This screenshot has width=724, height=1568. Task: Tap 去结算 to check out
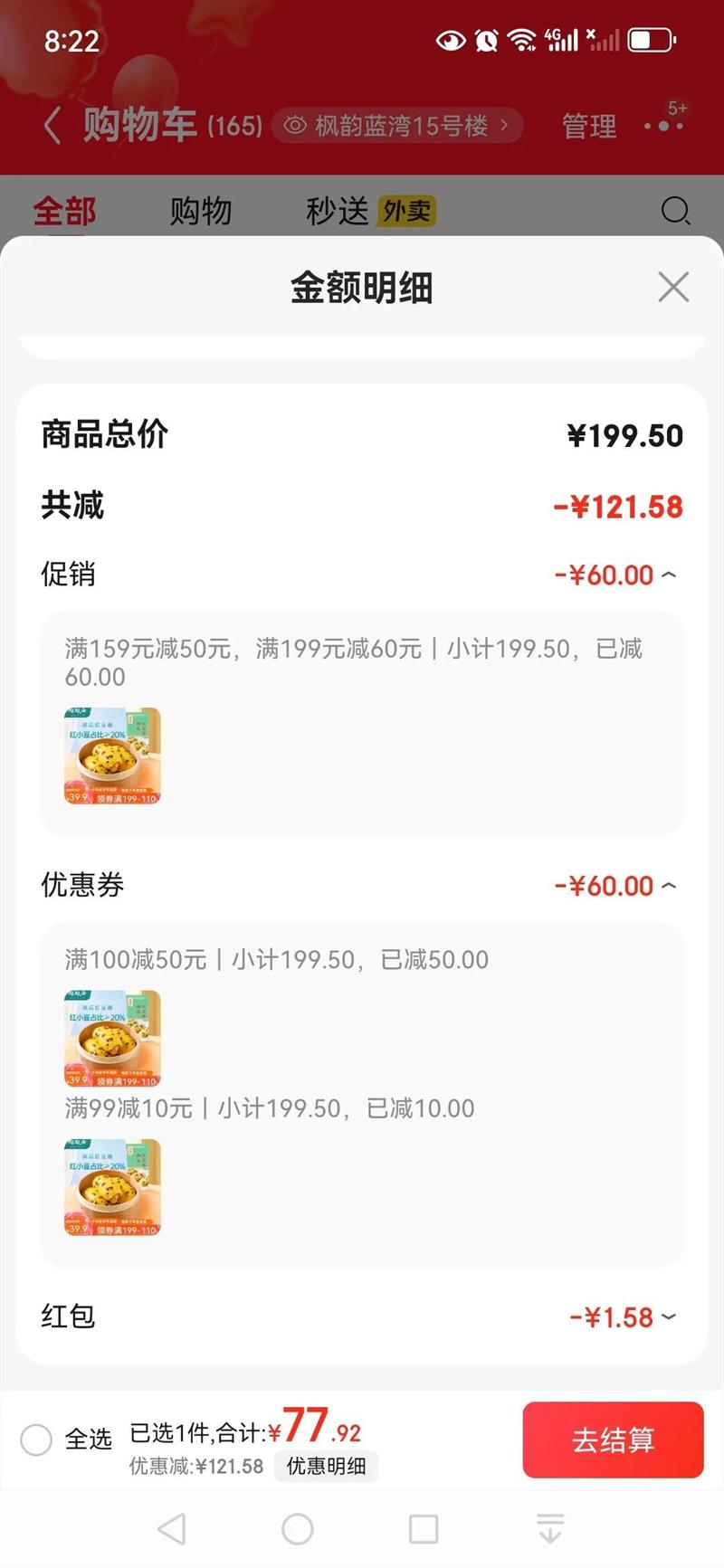pos(613,1440)
